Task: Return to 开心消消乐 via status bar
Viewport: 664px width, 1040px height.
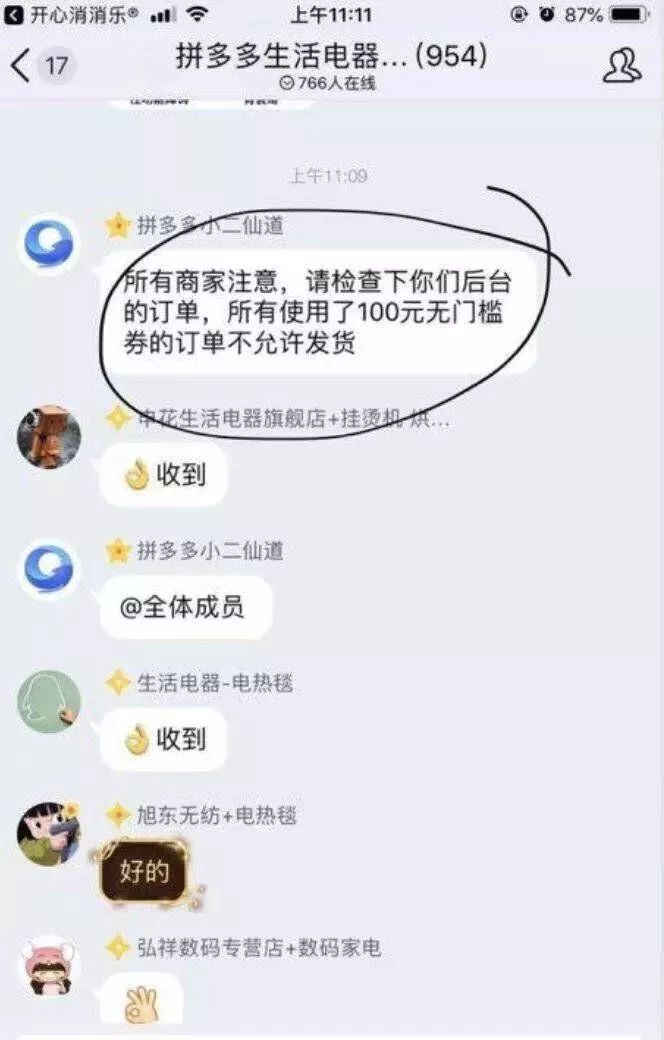Action: [70, 15]
